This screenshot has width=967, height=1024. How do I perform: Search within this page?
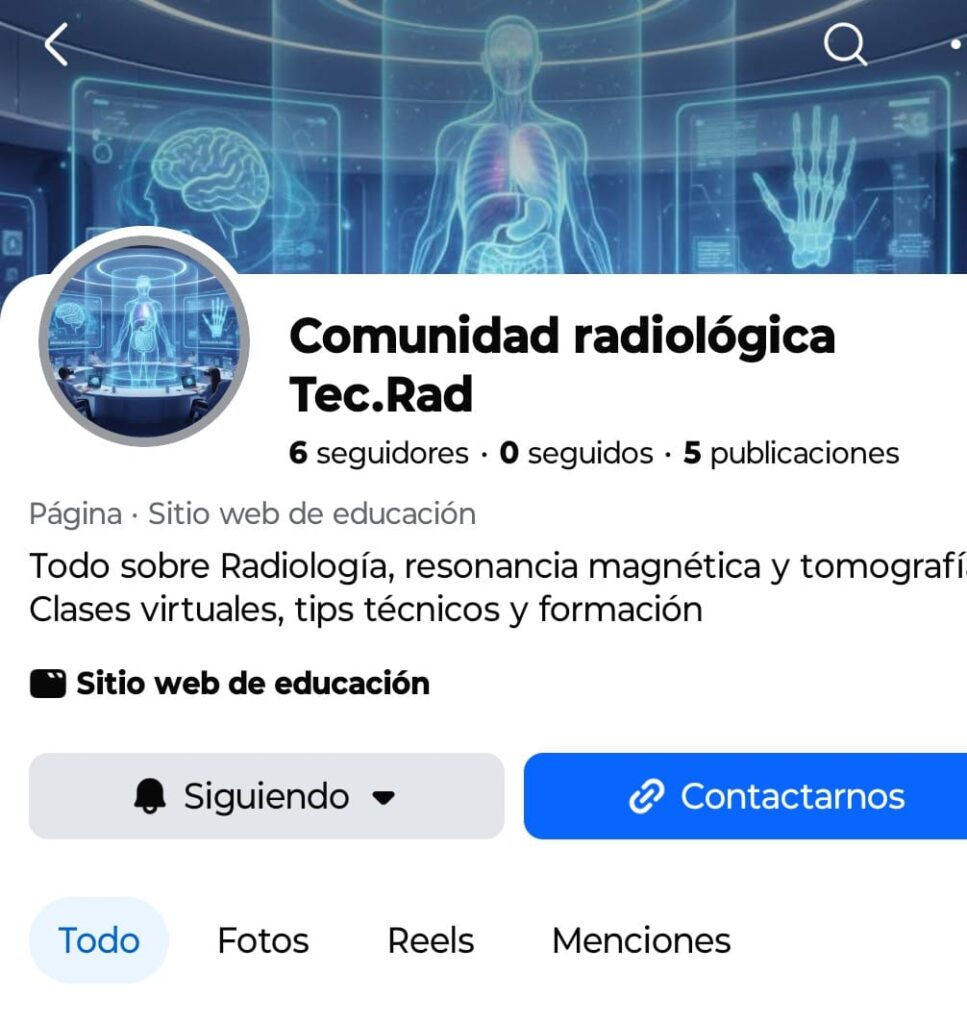(x=844, y=45)
